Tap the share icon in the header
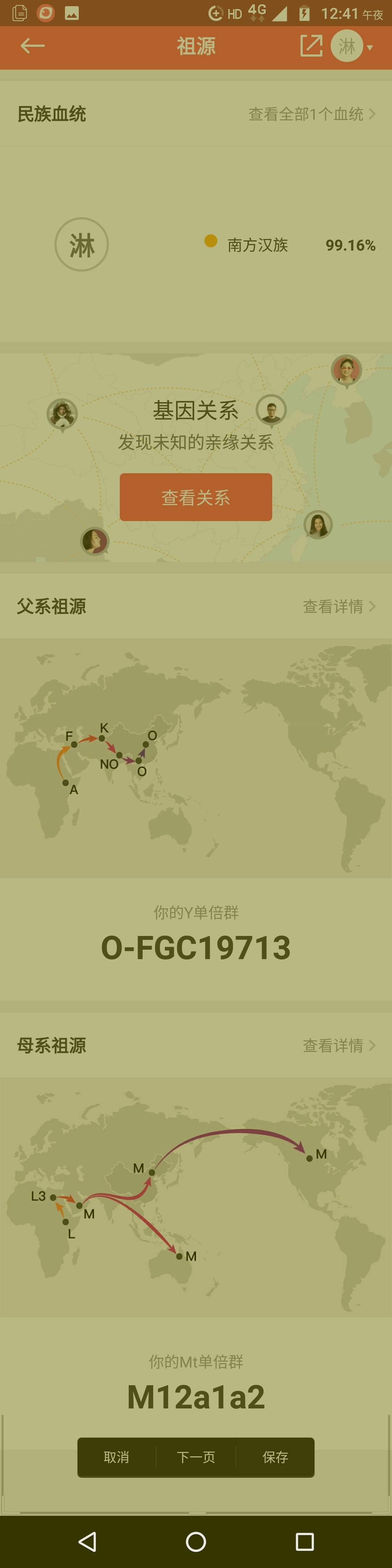 [311, 46]
